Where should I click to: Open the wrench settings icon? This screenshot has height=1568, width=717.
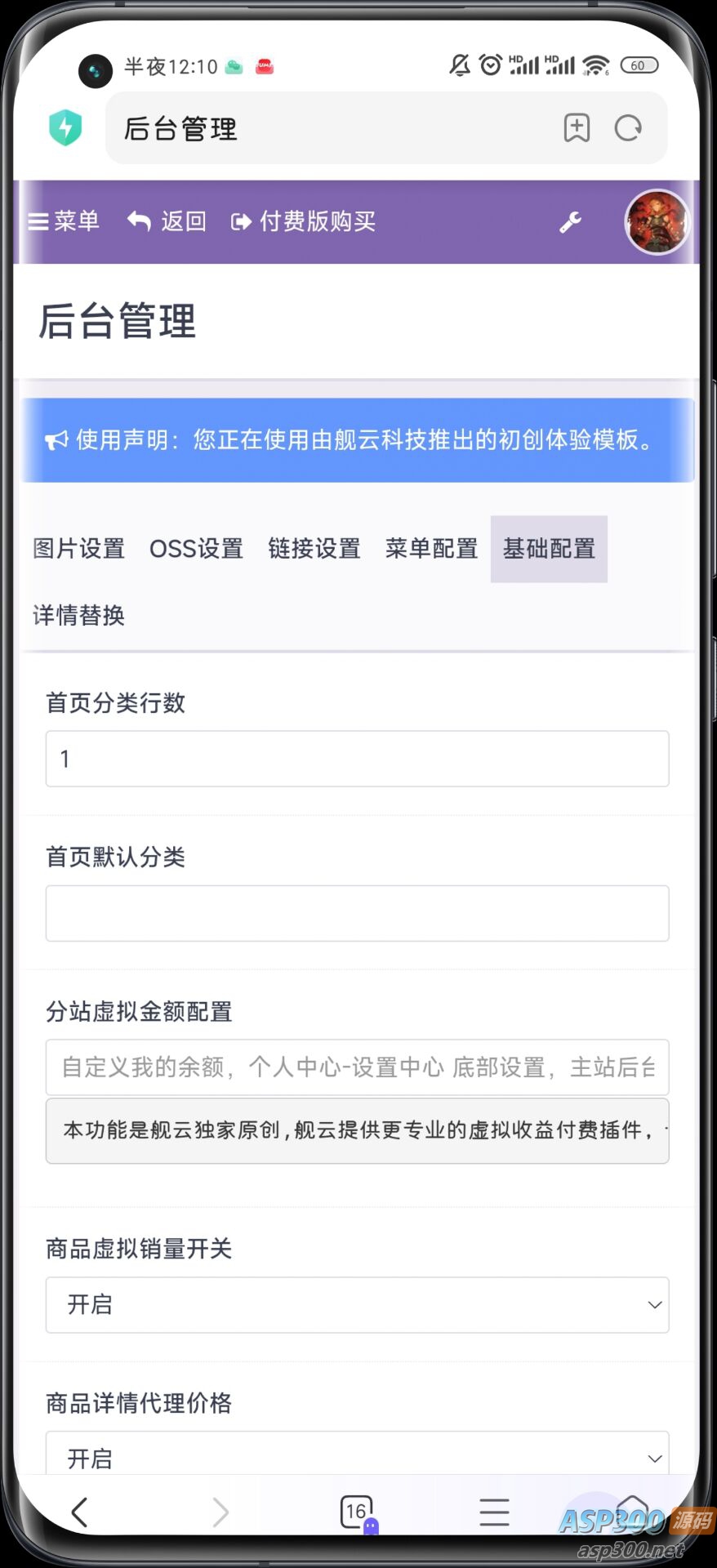pos(570,222)
